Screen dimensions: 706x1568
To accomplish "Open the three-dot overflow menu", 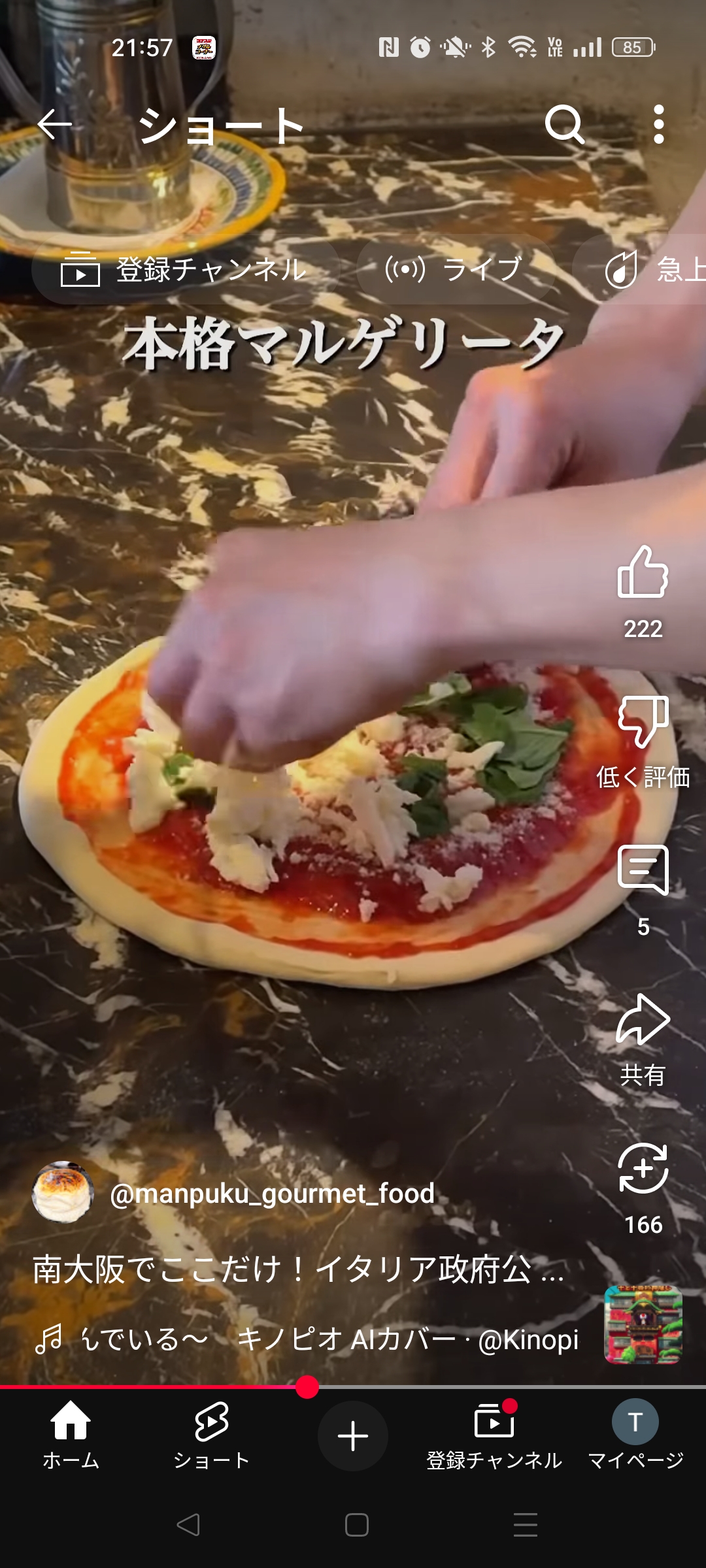I will tap(659, 124).
